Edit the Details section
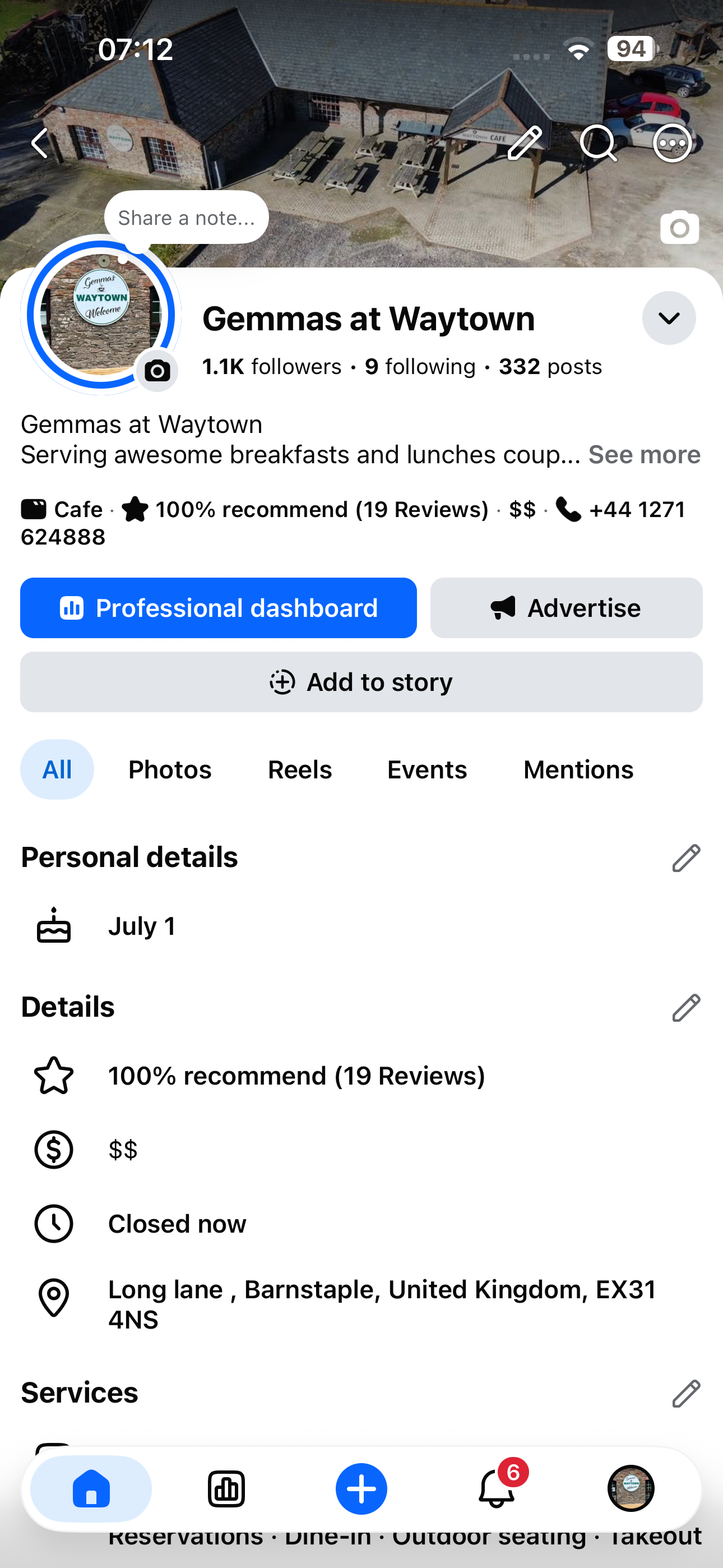 (686, 1007)
